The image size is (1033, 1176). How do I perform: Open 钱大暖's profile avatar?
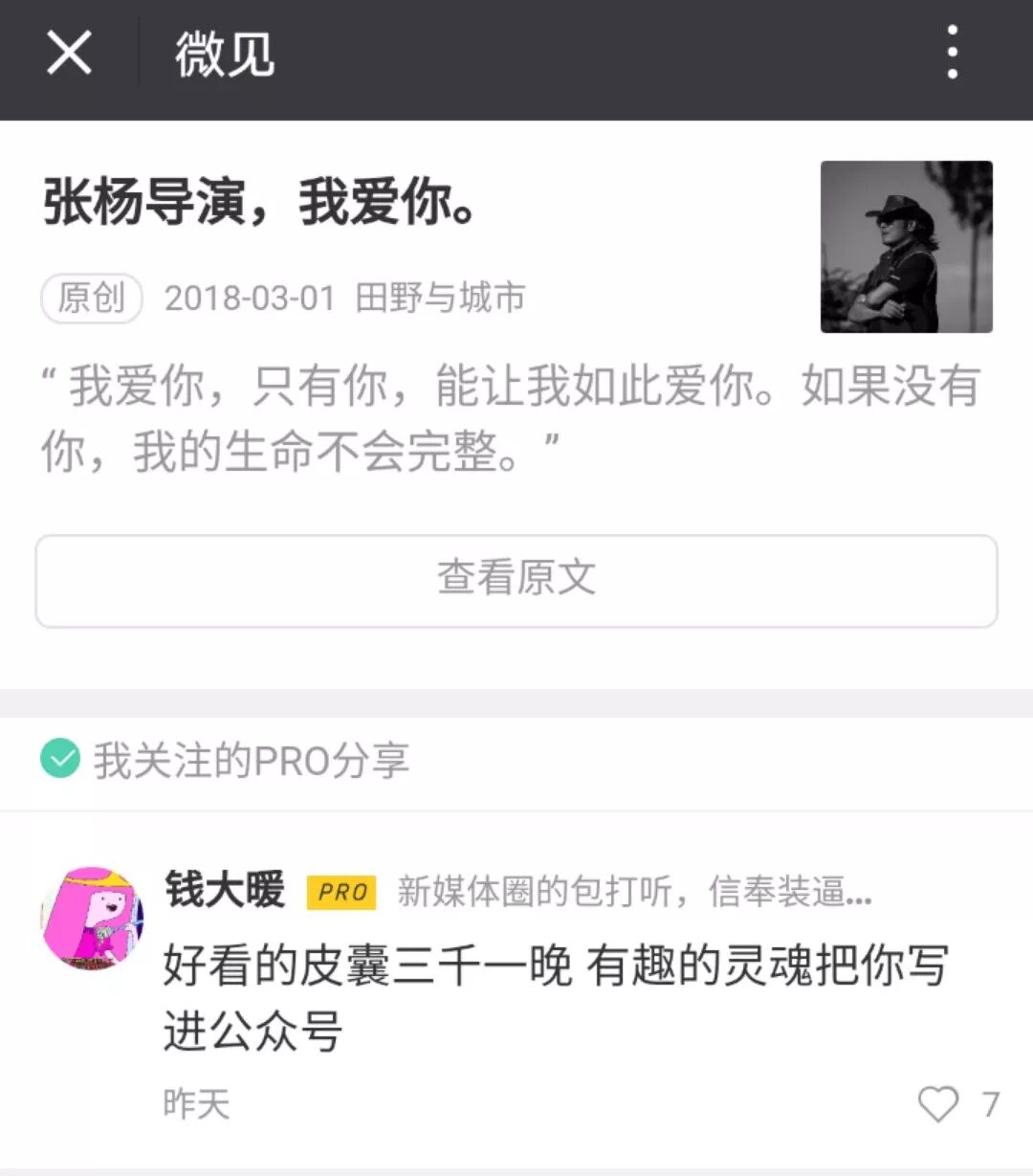93,919
